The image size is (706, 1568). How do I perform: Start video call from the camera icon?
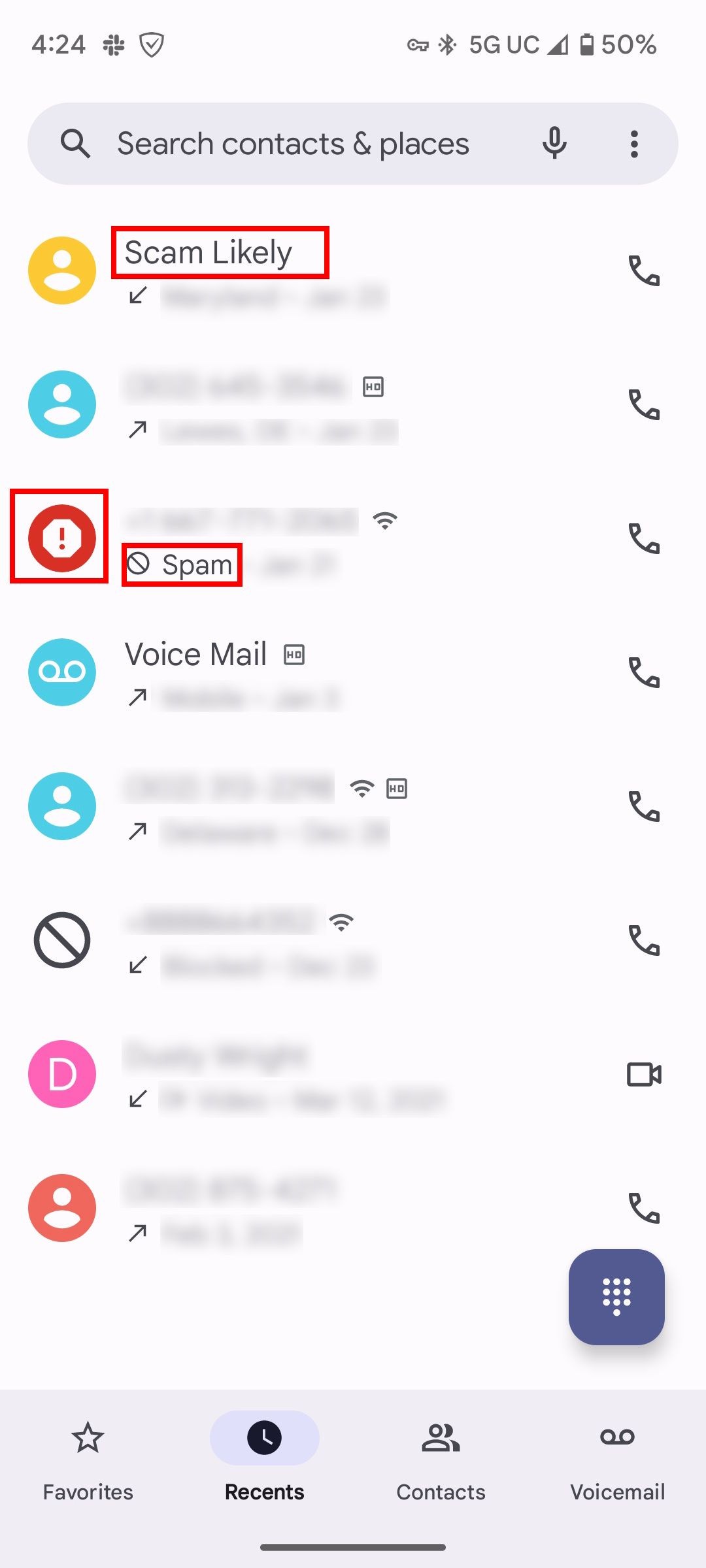pyautogui.click(x=644, y=1074)
